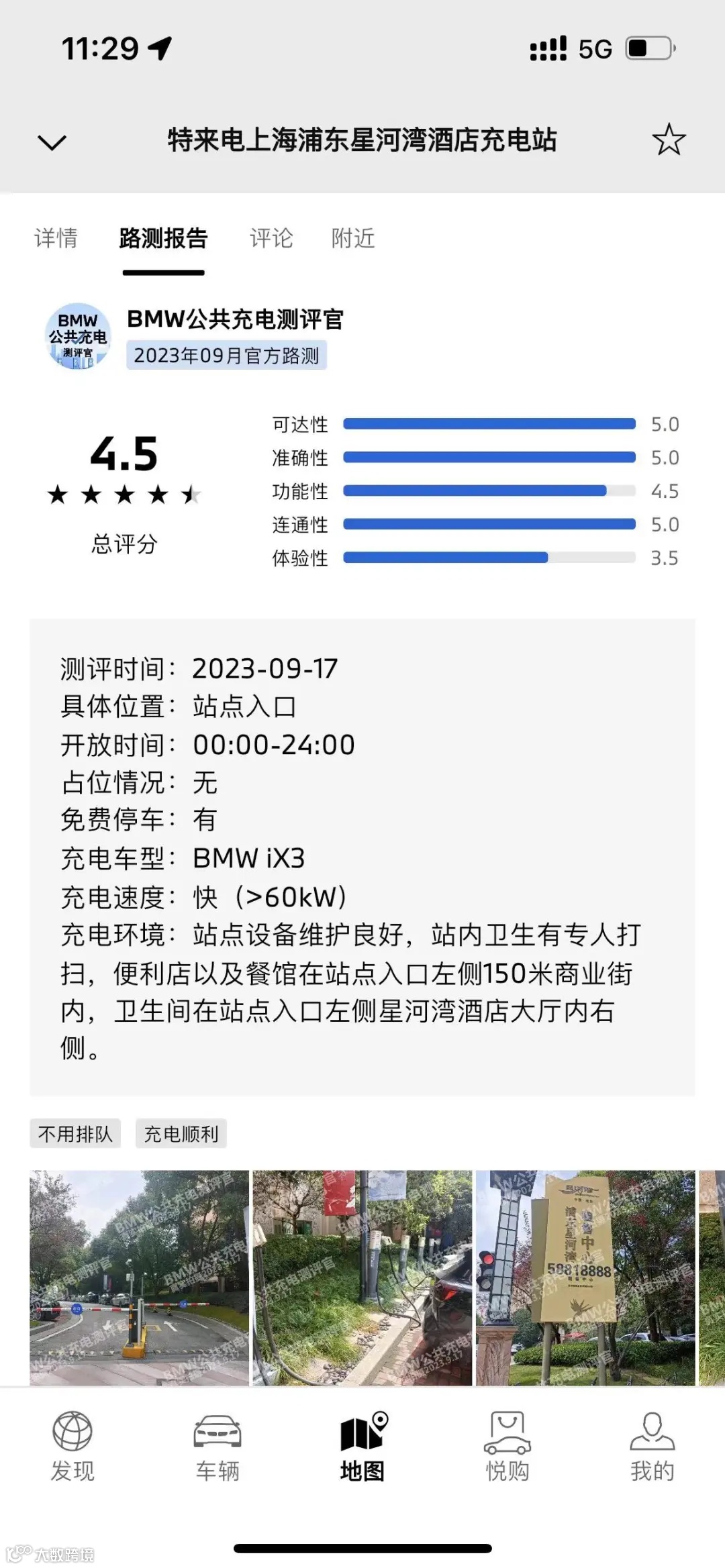Open the 评论 tab
This screenshot has width=725, height=1568.
coord(271,238)
